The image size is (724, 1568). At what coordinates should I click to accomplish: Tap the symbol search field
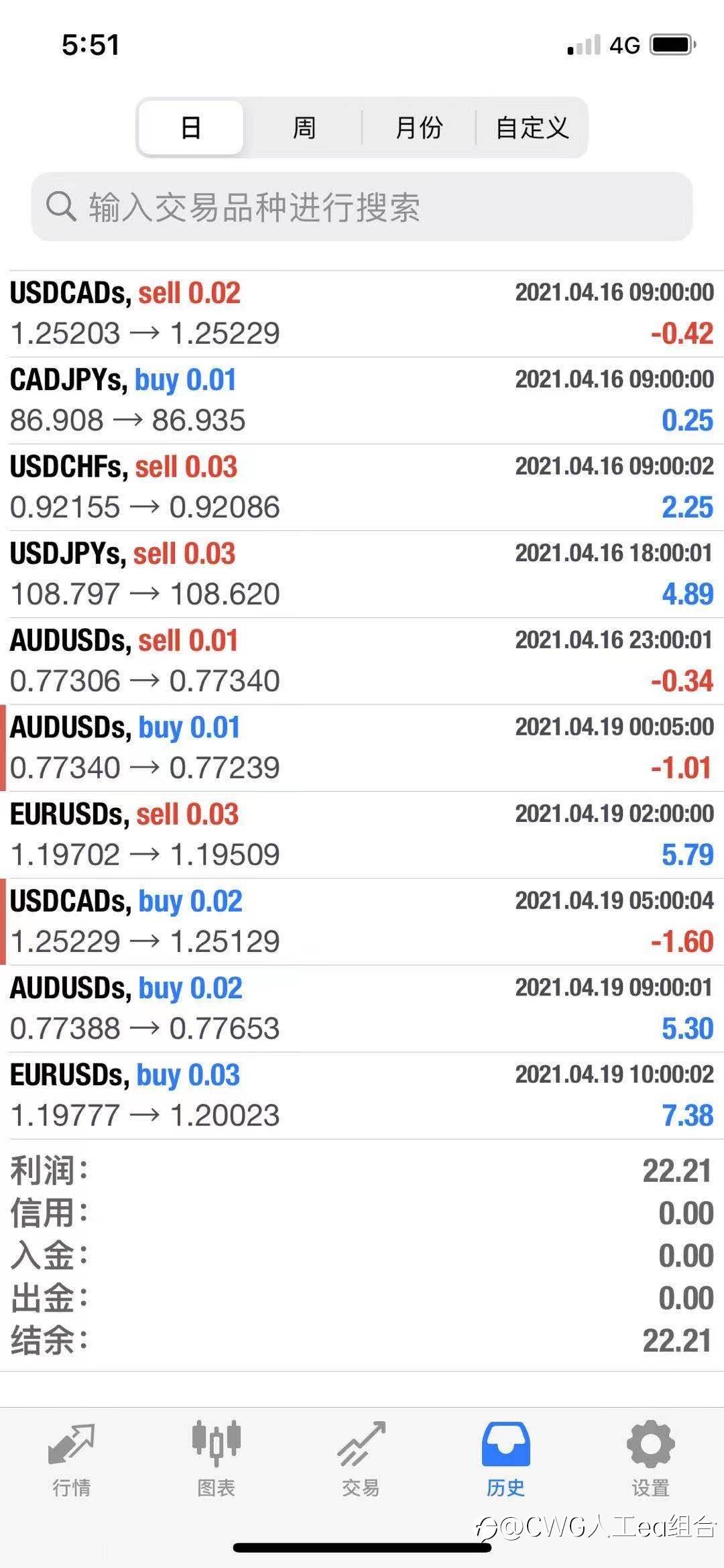tap(362, 206)
